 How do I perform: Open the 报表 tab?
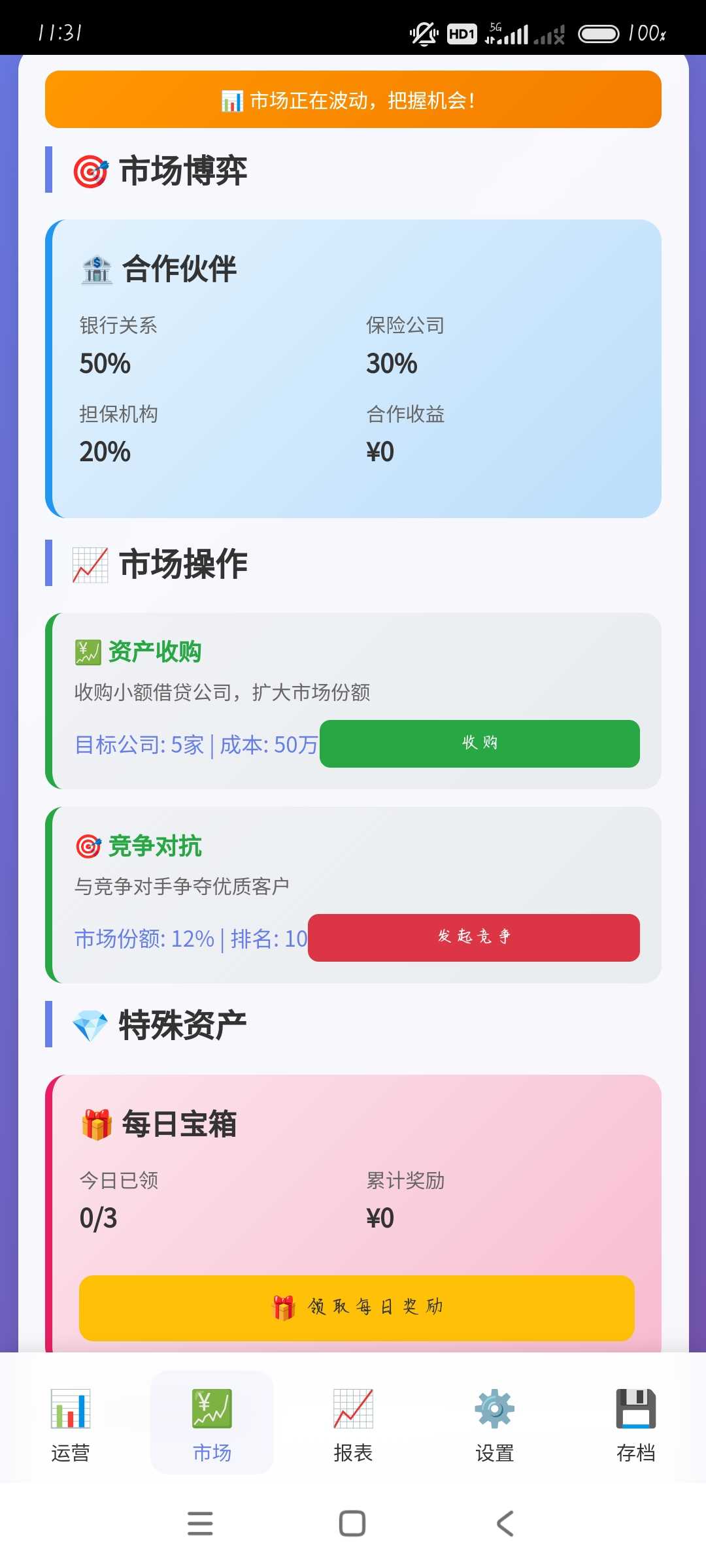click(x=353, y=1424)
